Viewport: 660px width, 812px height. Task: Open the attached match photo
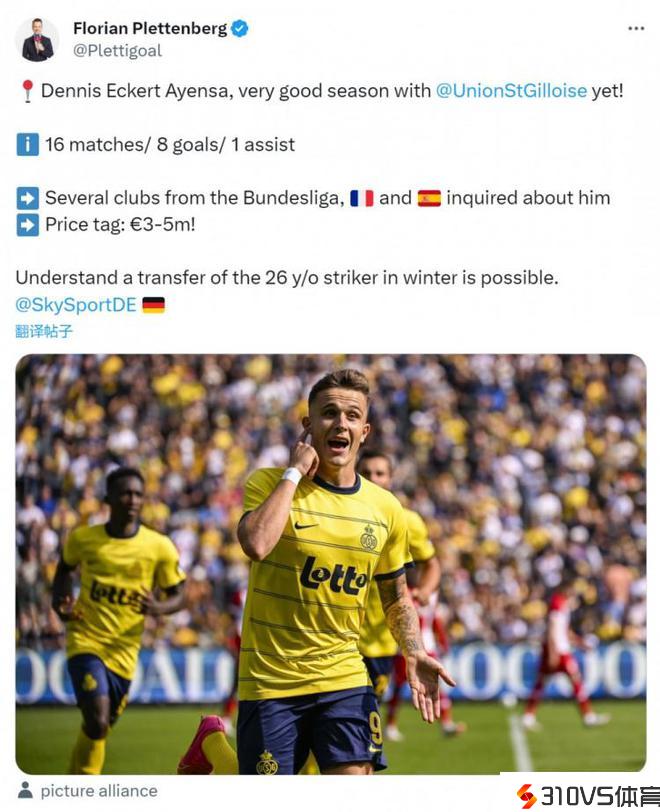click(x=330, y=564)
